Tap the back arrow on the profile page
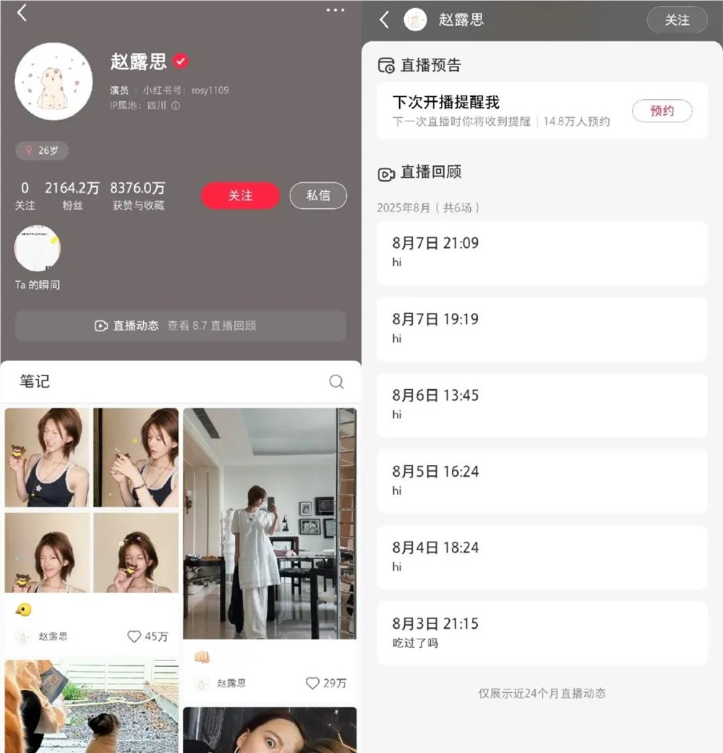The height and width of the screenshot is (753, 723). 23,13
